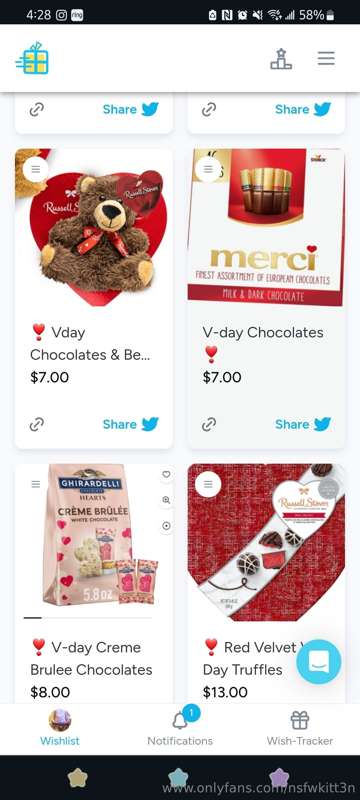
Task: Open the chat support bubble
Action: 319,662
